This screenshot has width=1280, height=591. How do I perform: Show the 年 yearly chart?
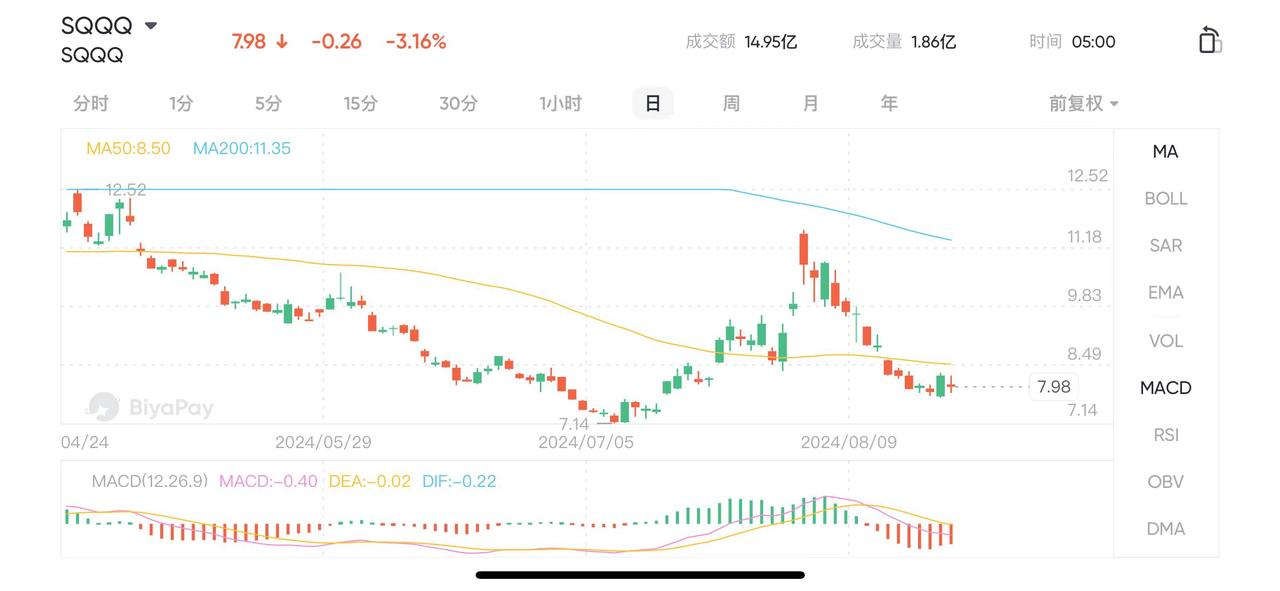[x=889, y=103]
